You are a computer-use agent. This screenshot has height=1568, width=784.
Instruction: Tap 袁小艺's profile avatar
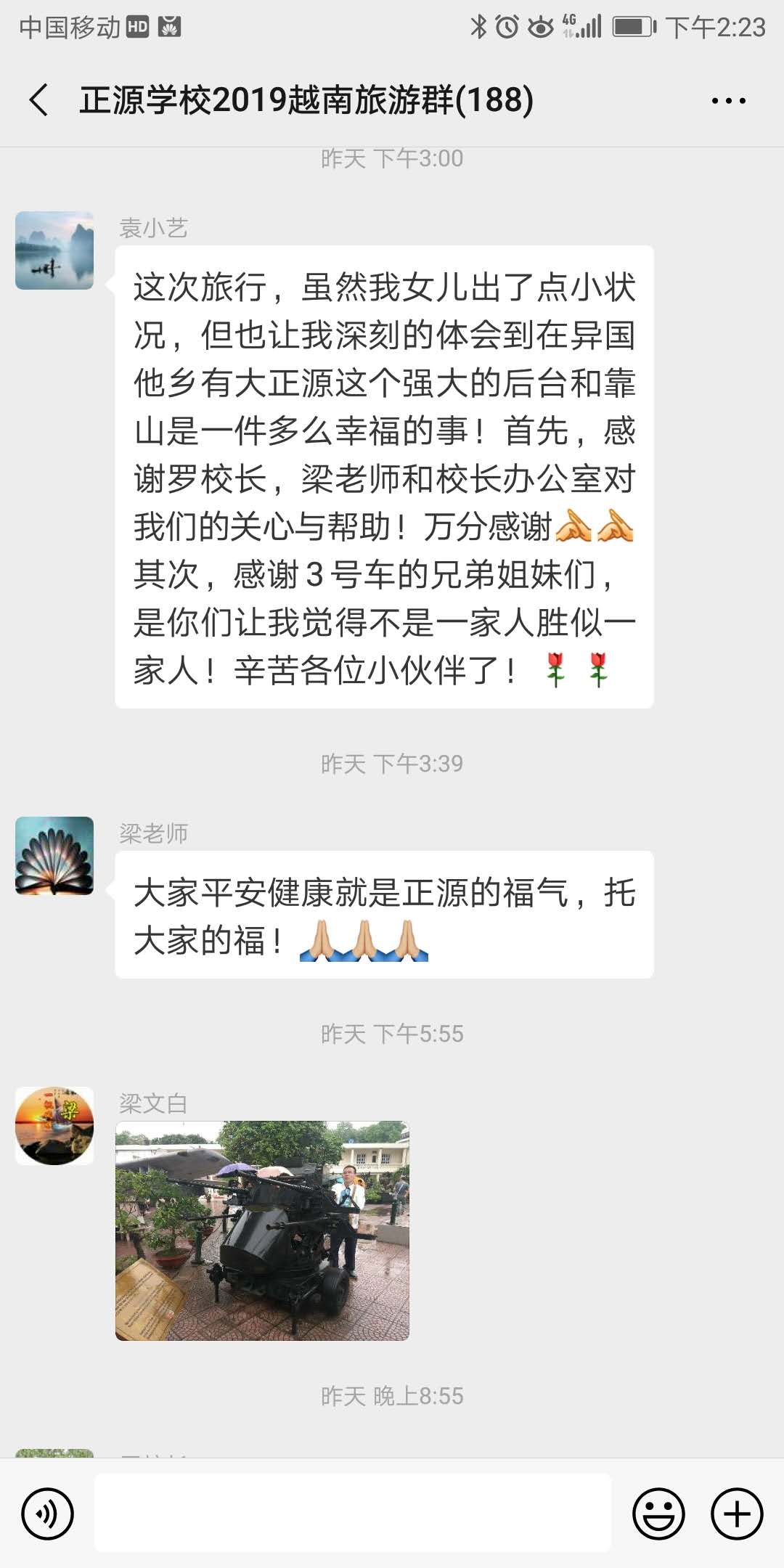(x=54, y=250)
